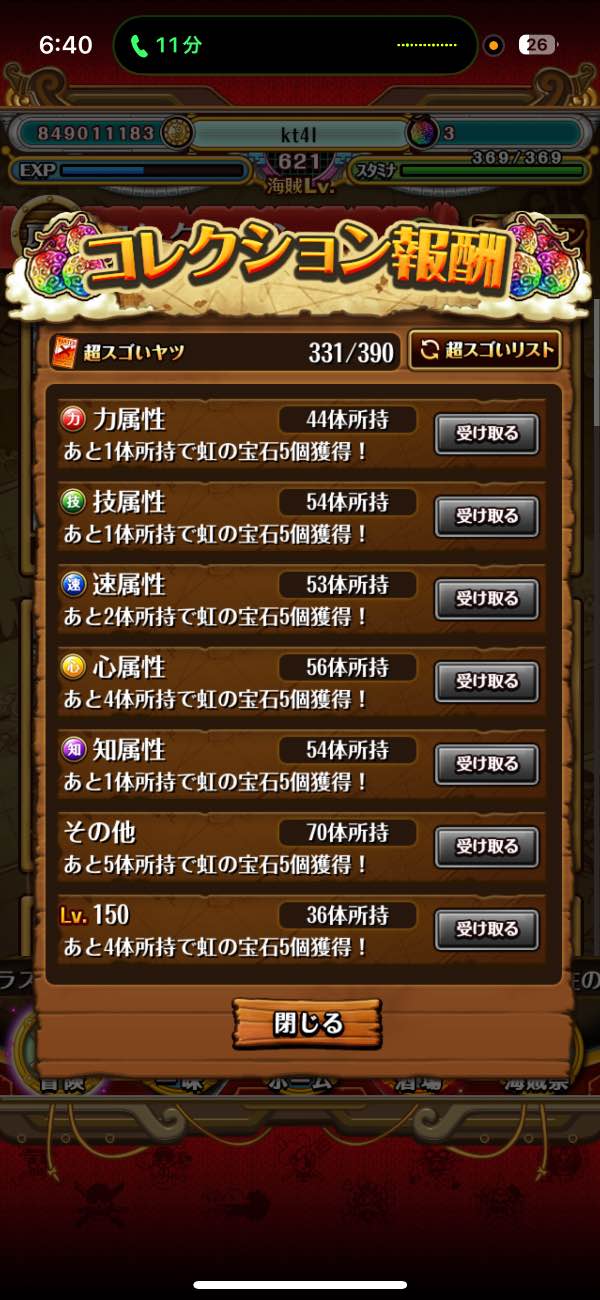Close the dialog with 閉じる

[307, 1024]
